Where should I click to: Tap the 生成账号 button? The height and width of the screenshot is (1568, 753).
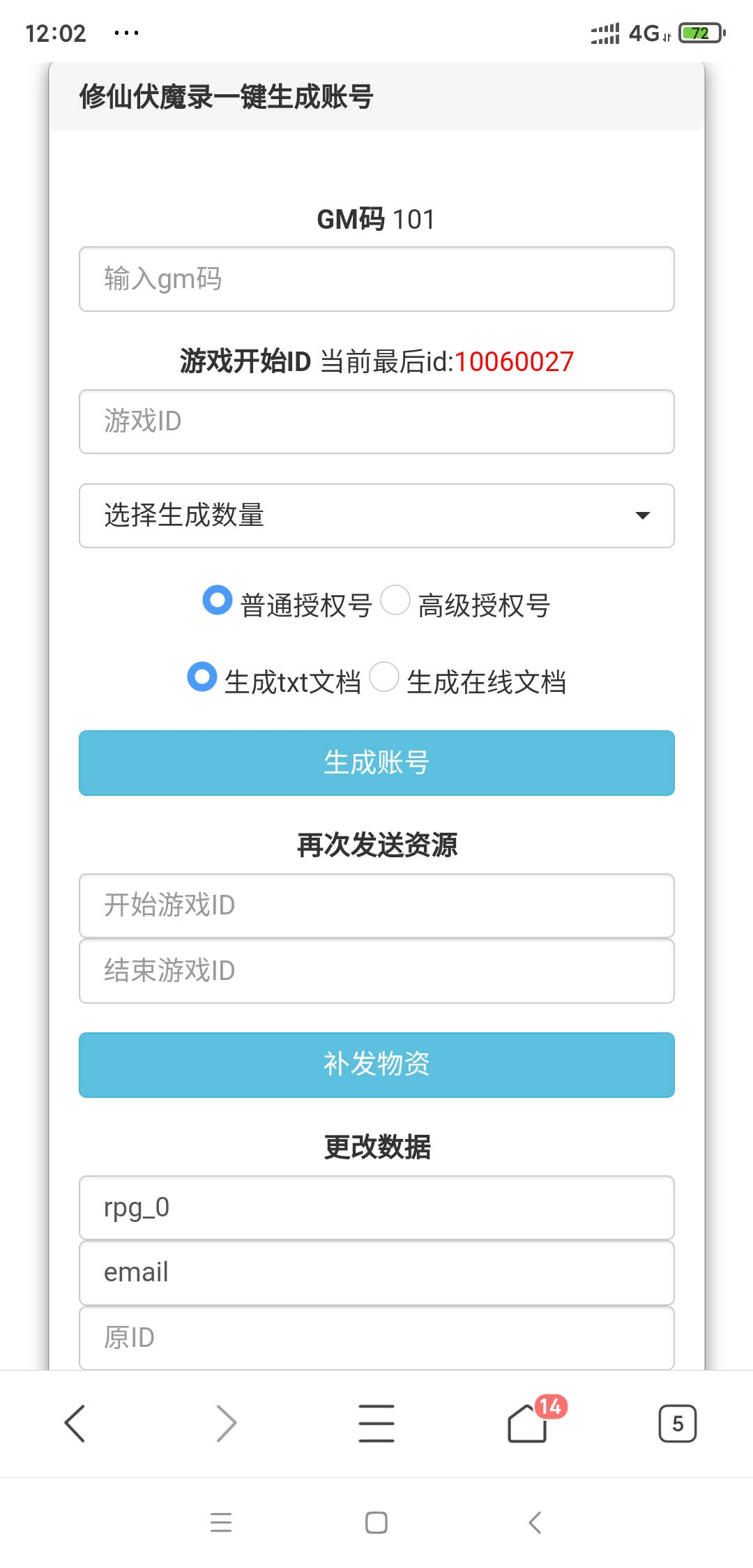[376, 763]
